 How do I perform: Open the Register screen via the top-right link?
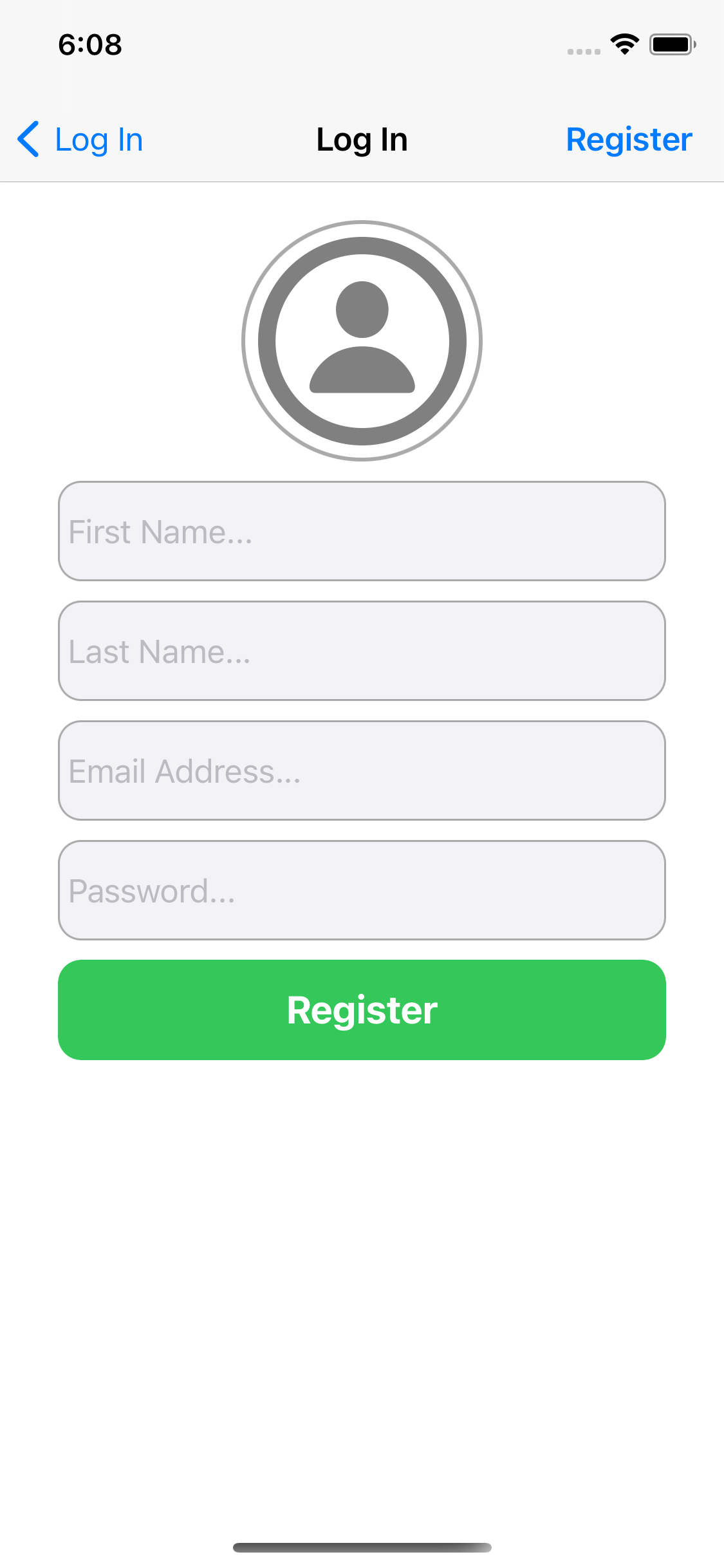click(x=628, y=139)
